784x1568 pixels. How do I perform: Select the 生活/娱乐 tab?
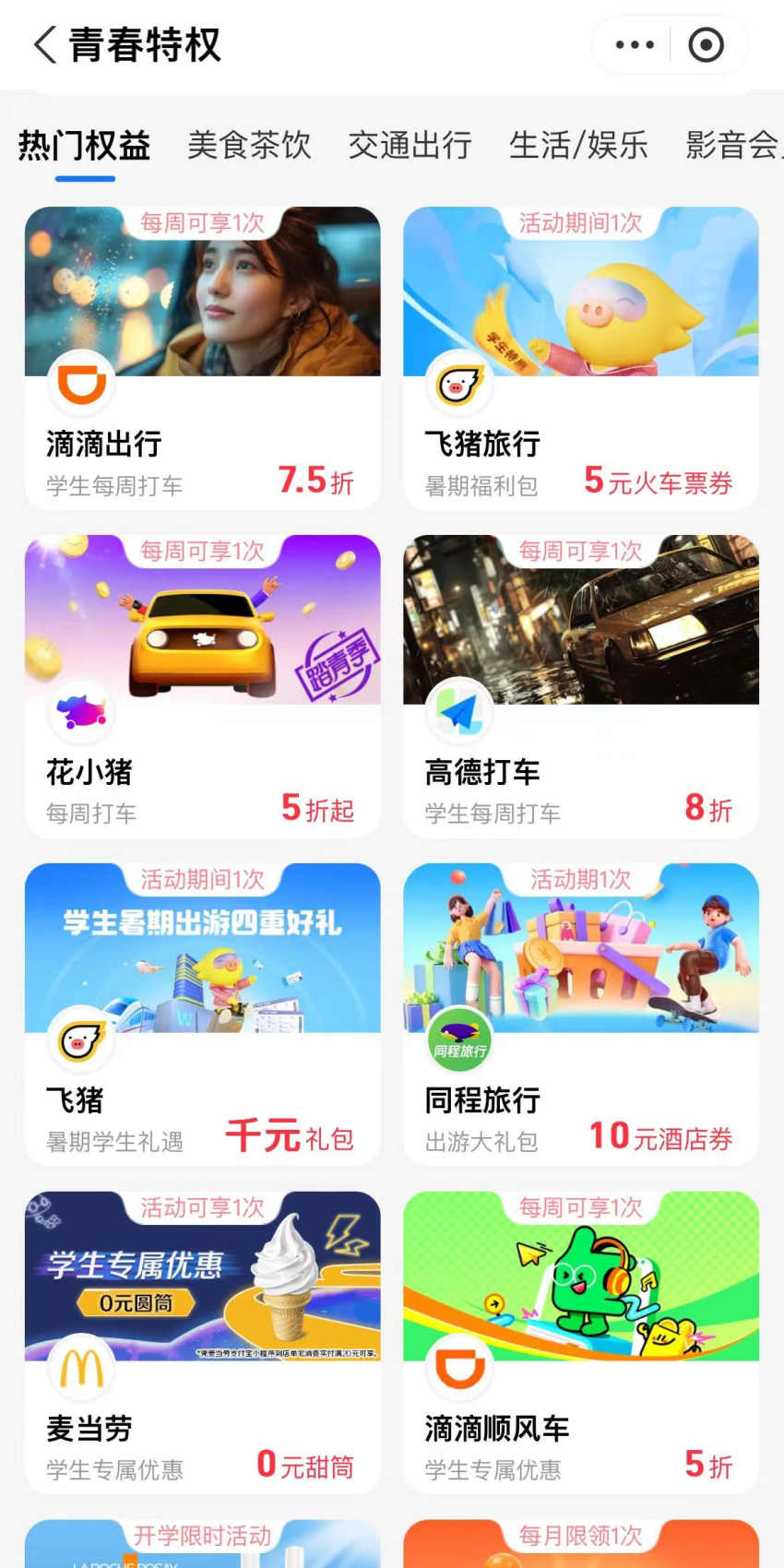click(578, 146)
